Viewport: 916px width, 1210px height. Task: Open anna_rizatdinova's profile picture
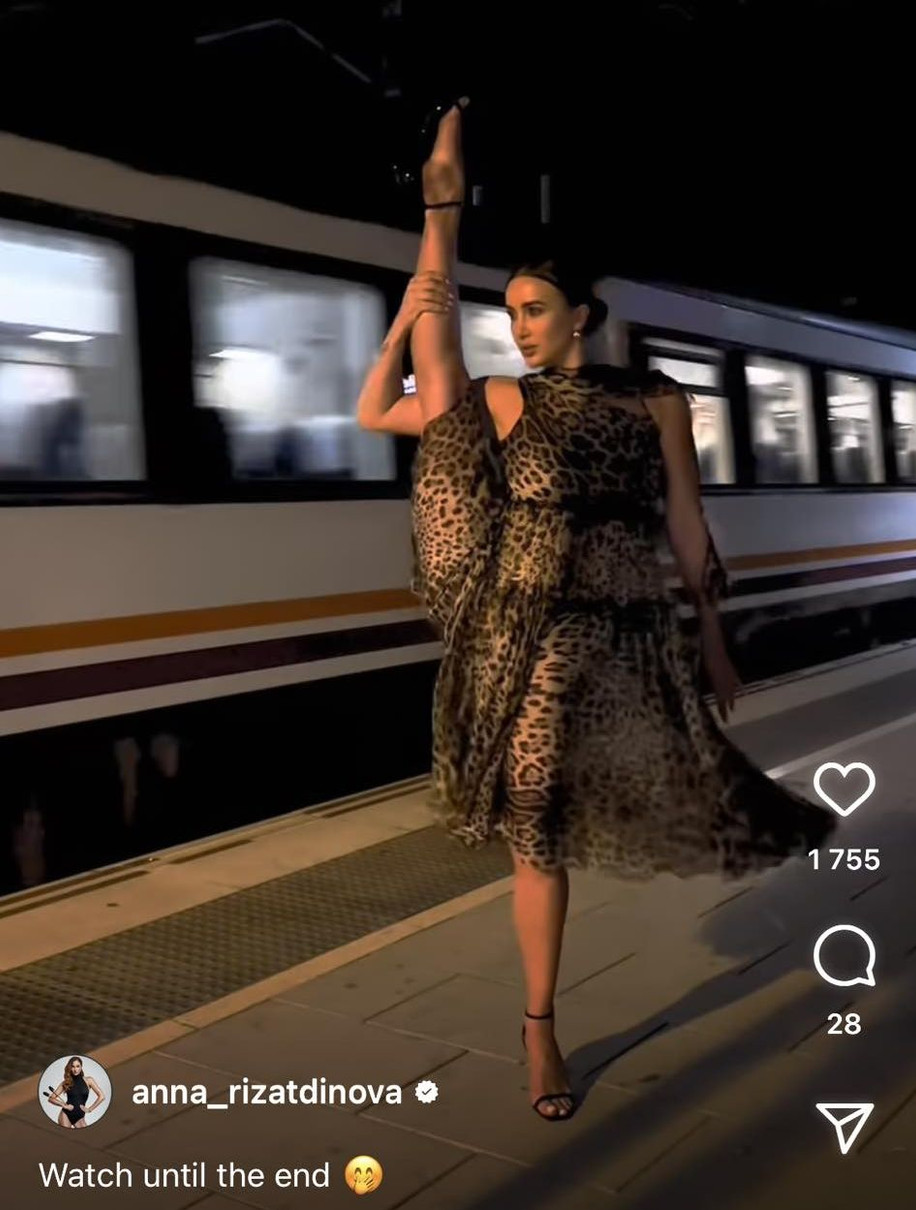[75, 1091]
